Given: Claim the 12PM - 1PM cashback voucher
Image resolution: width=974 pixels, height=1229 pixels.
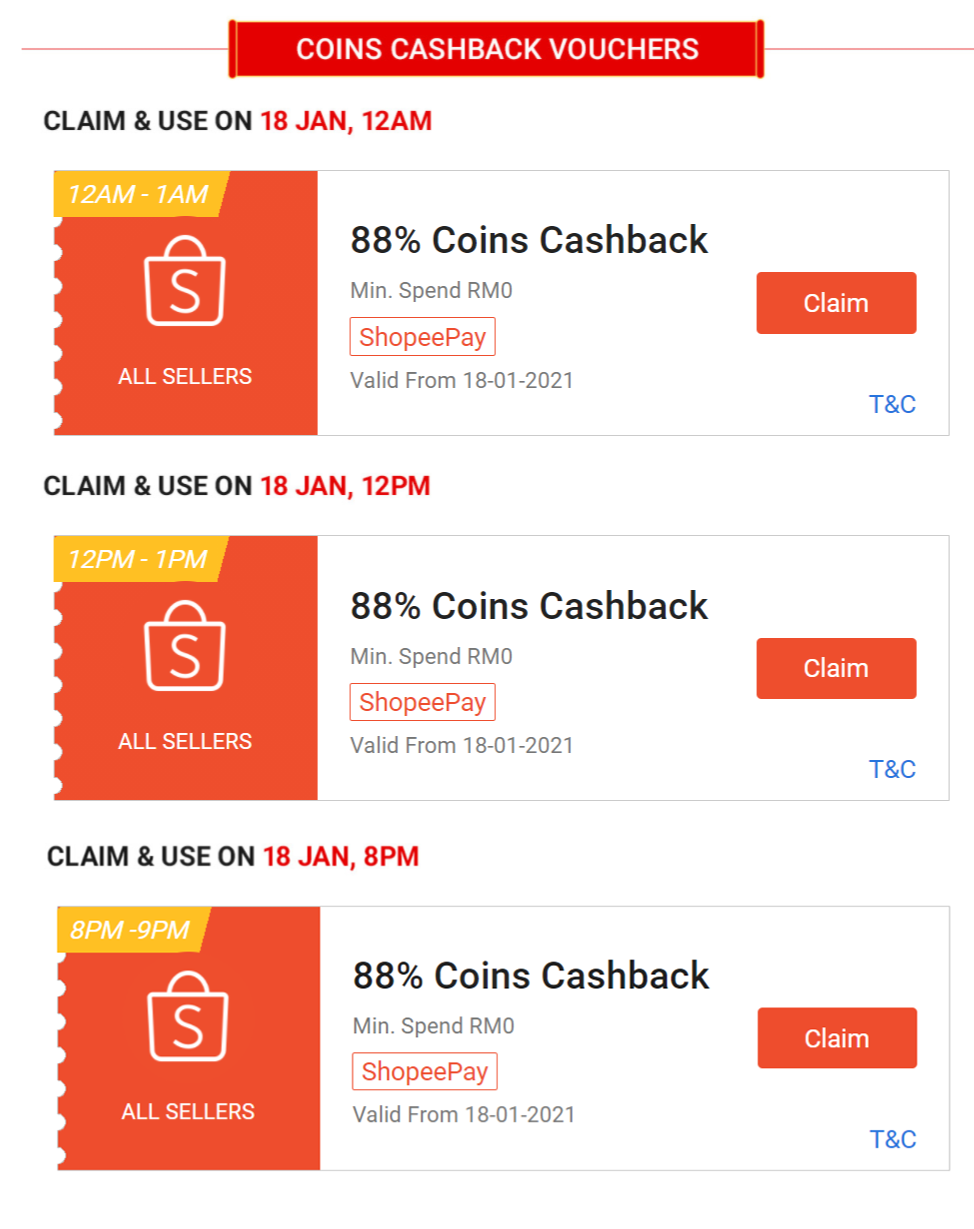Looking at the screenshot, I should point(836,668).
